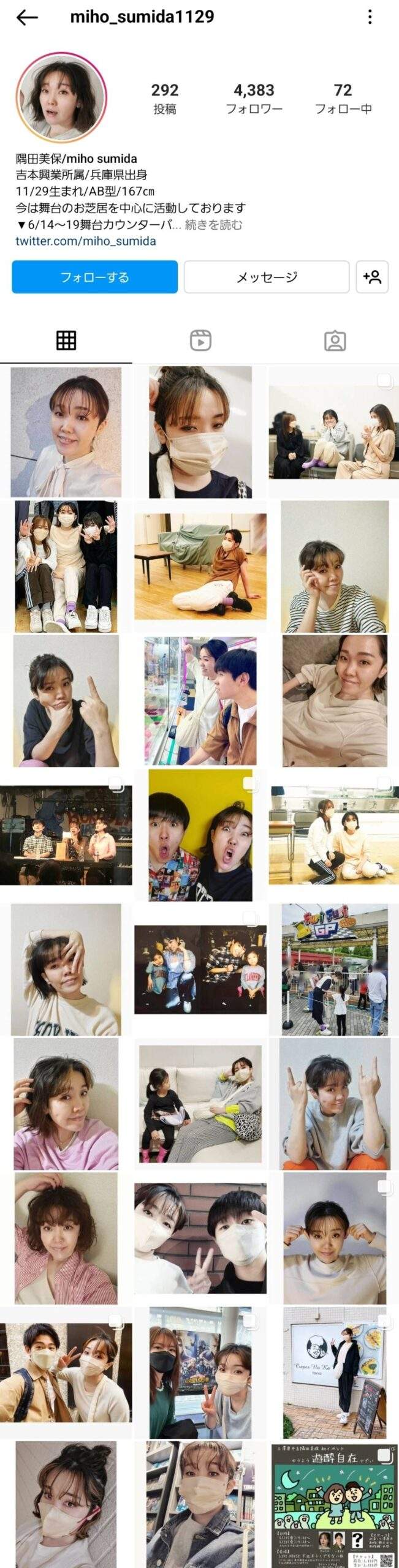Viewport: 399px width, 1568px height.
Task: Tap the suggested accounts add-person icon
Action: tap(372, 277)
